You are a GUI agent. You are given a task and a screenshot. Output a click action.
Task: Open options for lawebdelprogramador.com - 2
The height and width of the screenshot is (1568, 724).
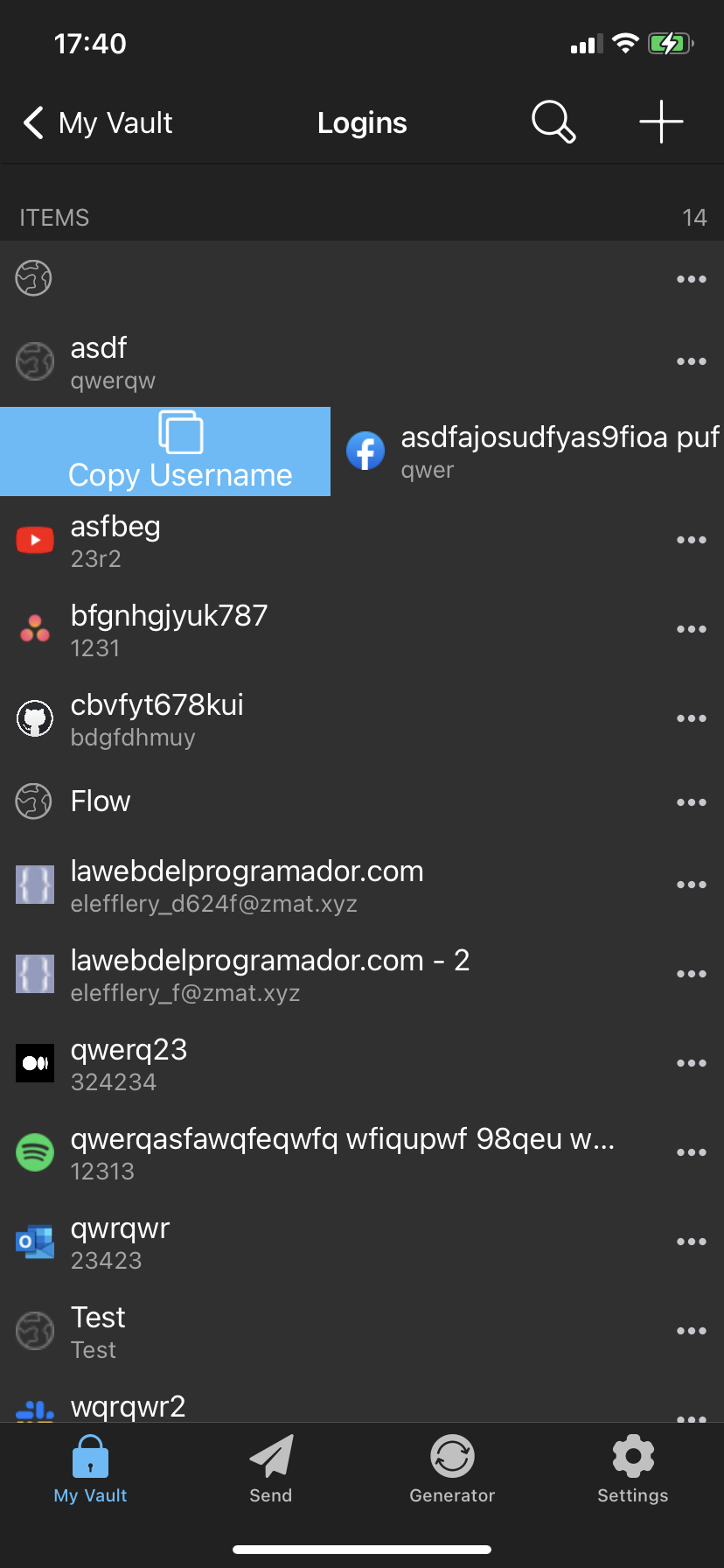[691, 975]
